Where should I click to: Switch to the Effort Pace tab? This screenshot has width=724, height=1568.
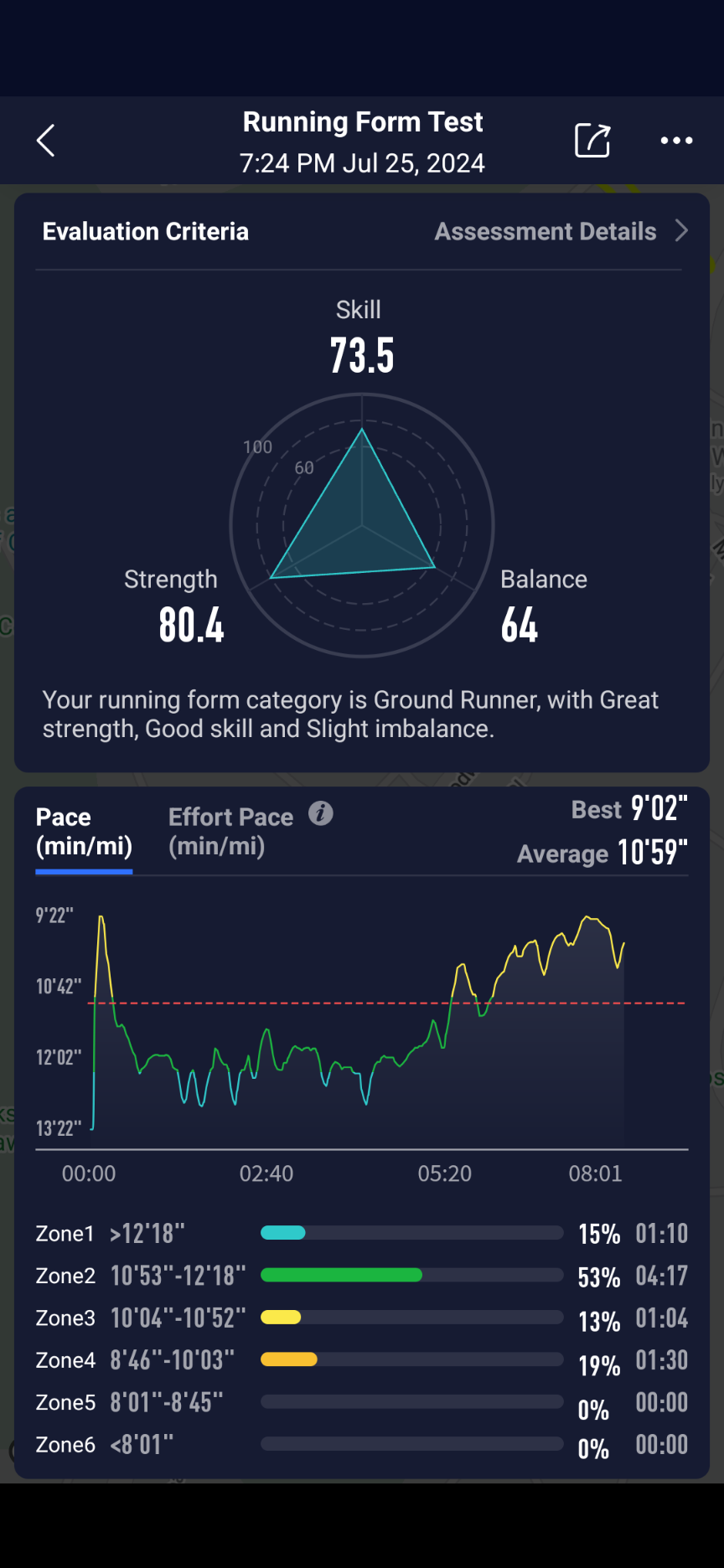coord(230,831)
